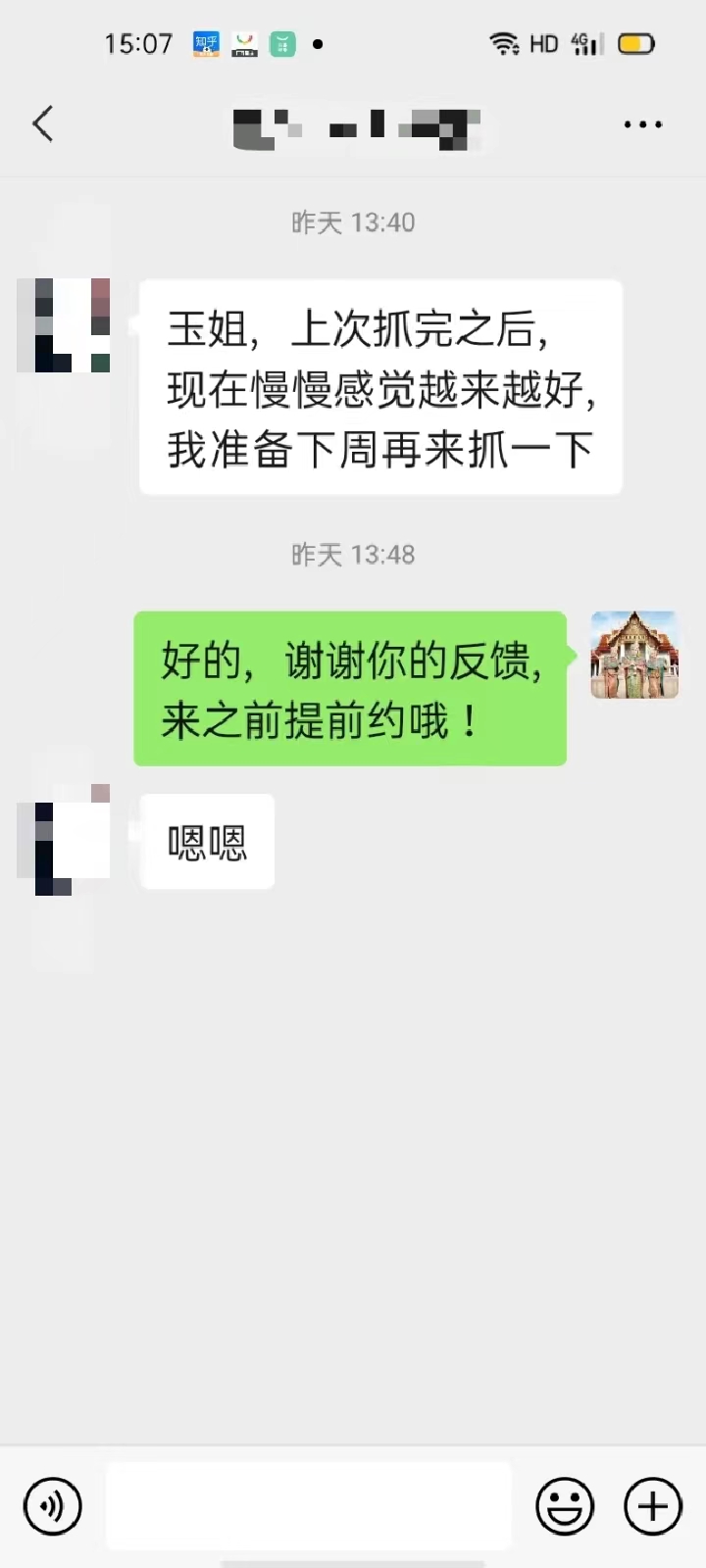Screen dimensions: 706x1568
Task: Switch to voice message input mode
Action: coord(52,1506)
